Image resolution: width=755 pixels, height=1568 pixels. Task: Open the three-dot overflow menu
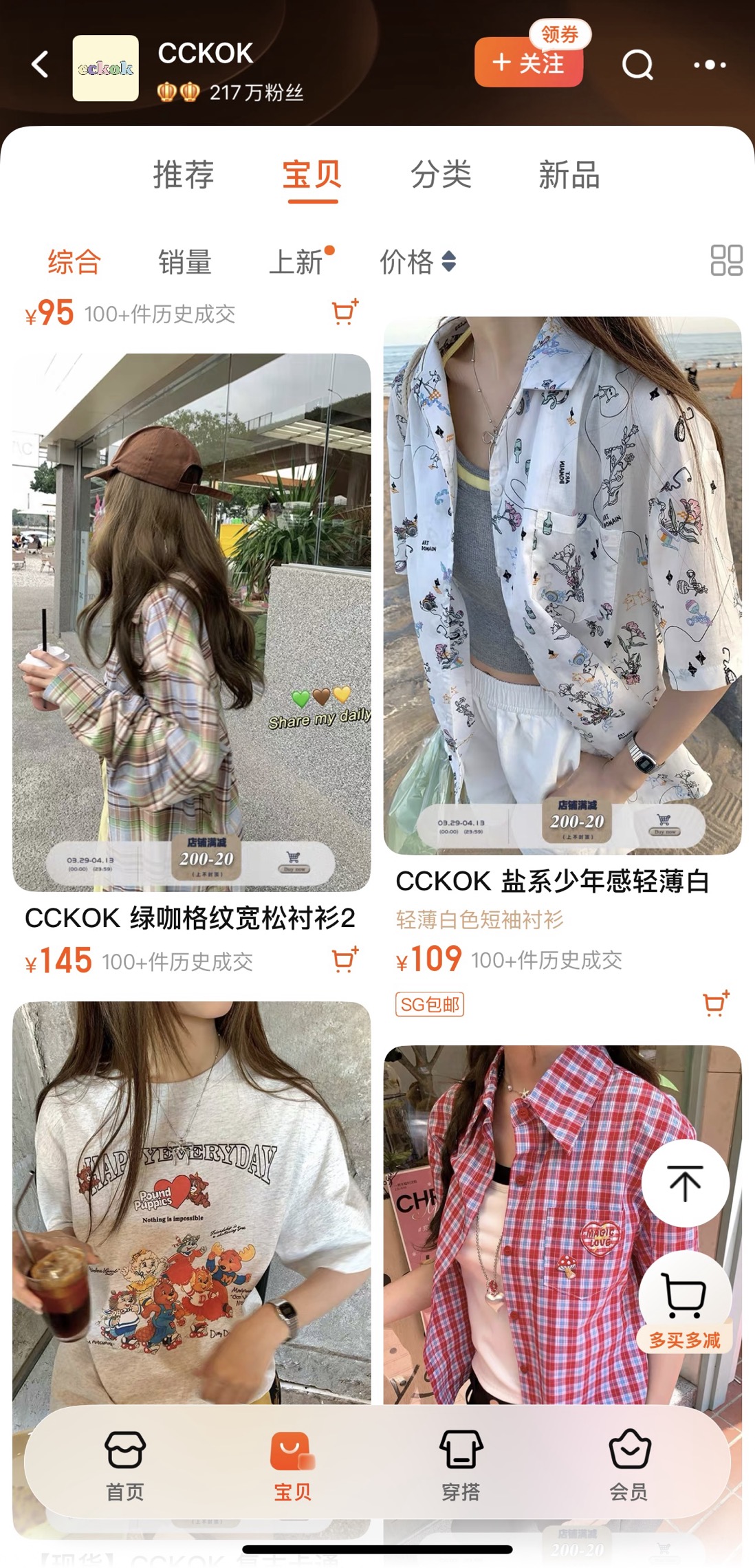tap(709, 65)
